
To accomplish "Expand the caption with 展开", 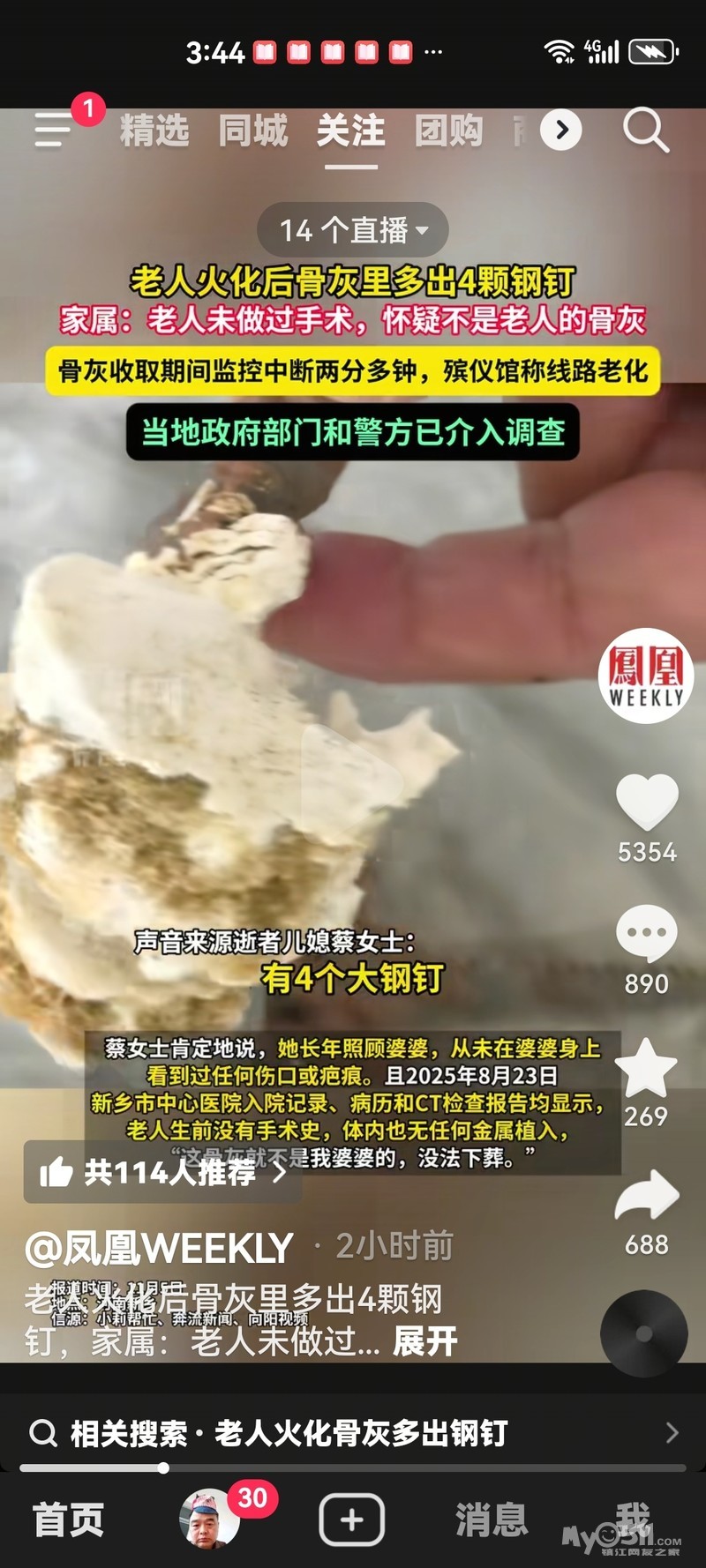I will point(425,1341).
